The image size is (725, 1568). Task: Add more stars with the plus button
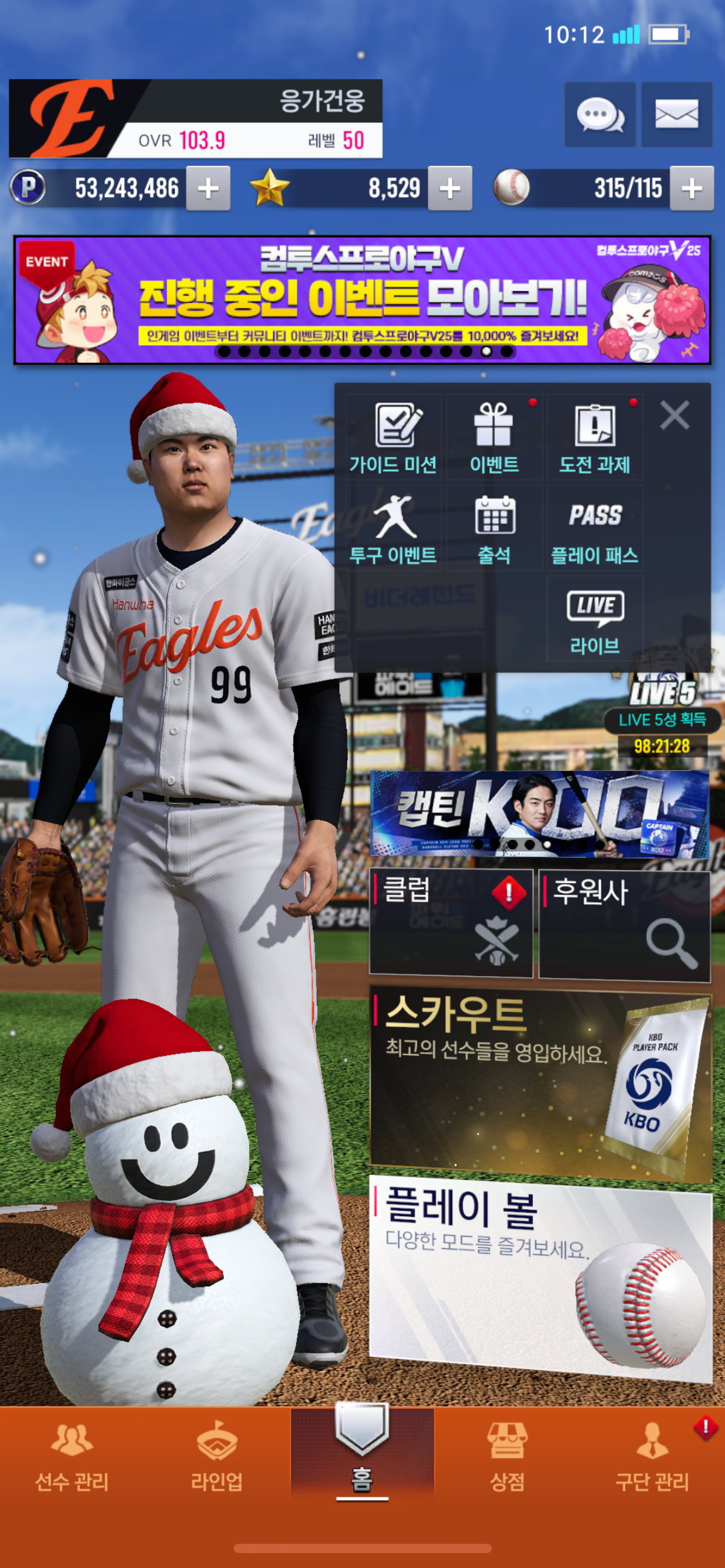[450, 188]
